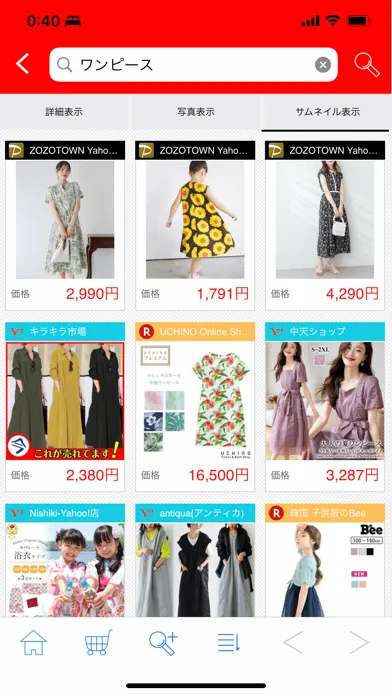This screenshot has width=392, height=696.
Task: Open the 2,990円 ZOZOTOWN dress
Action: [65, 225]
